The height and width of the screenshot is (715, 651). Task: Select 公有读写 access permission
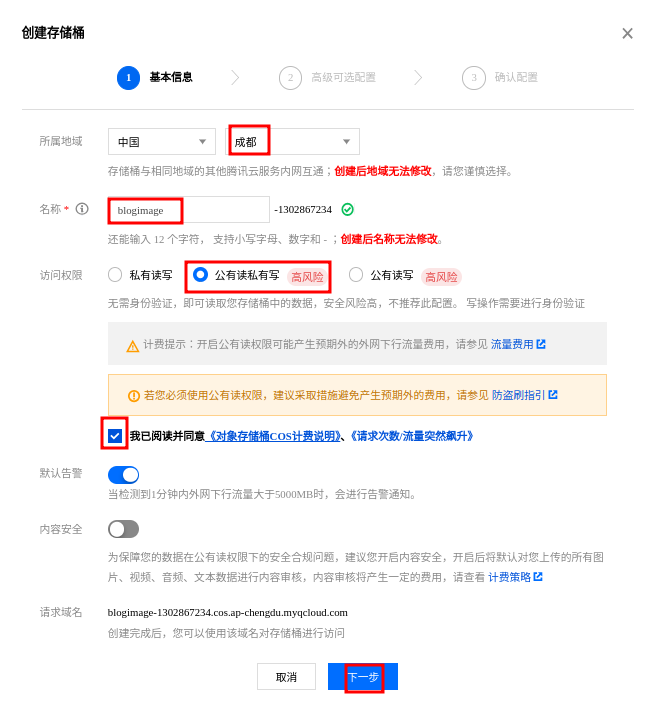(x=356, y=275)
